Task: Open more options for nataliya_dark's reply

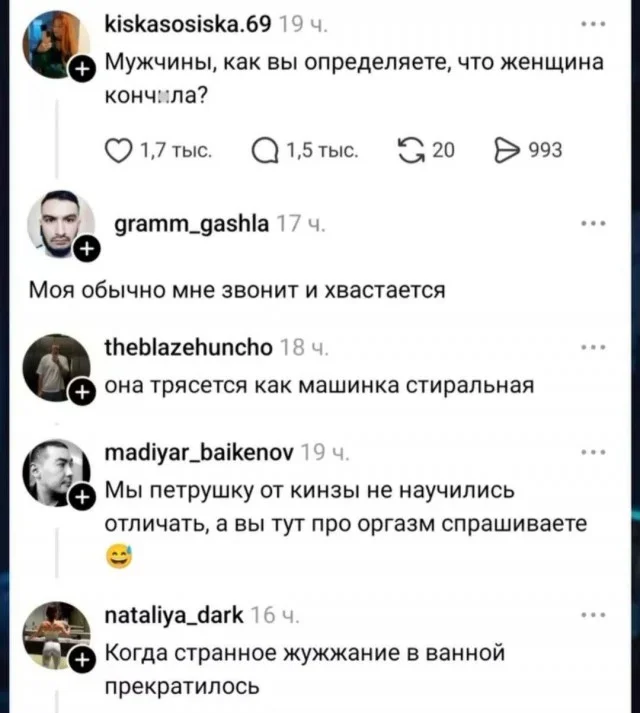Action: (594, 613)
